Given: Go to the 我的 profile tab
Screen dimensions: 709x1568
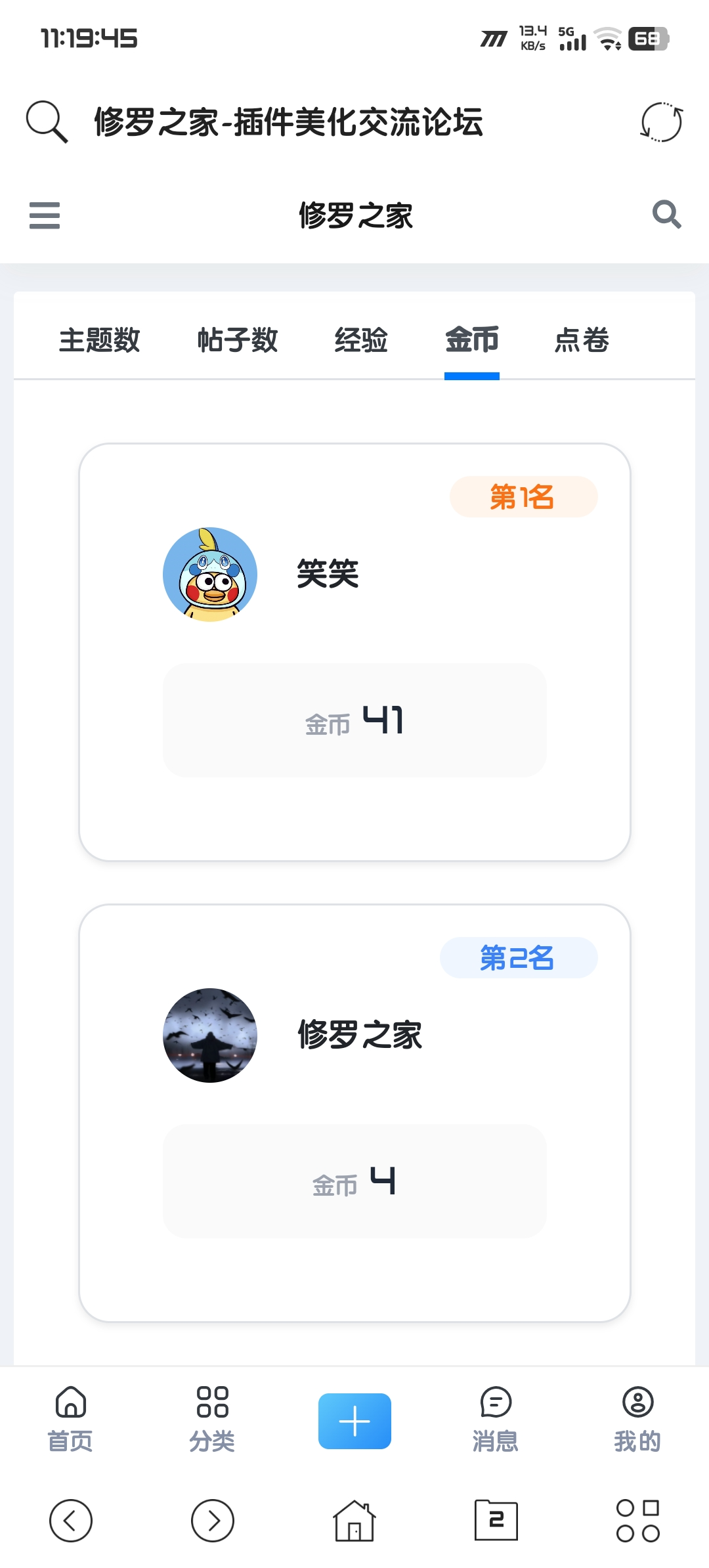Looking at the screenshot, I should click(637, 1420).
